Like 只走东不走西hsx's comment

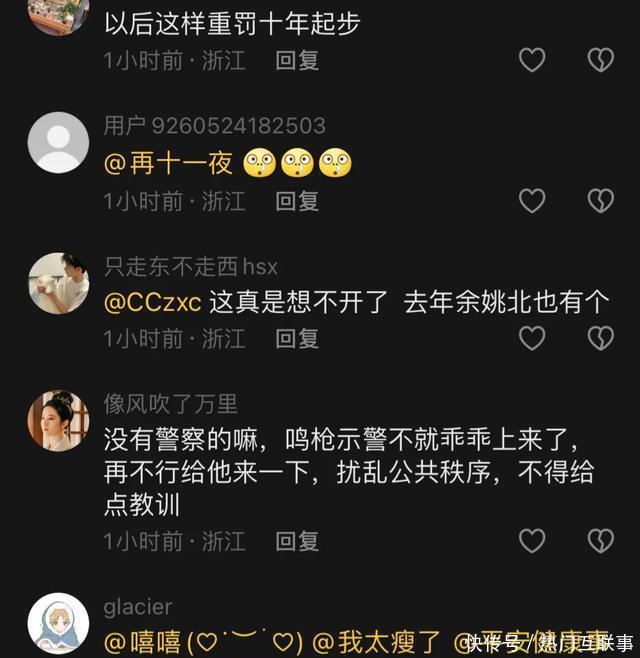click(x=532, y=339)
